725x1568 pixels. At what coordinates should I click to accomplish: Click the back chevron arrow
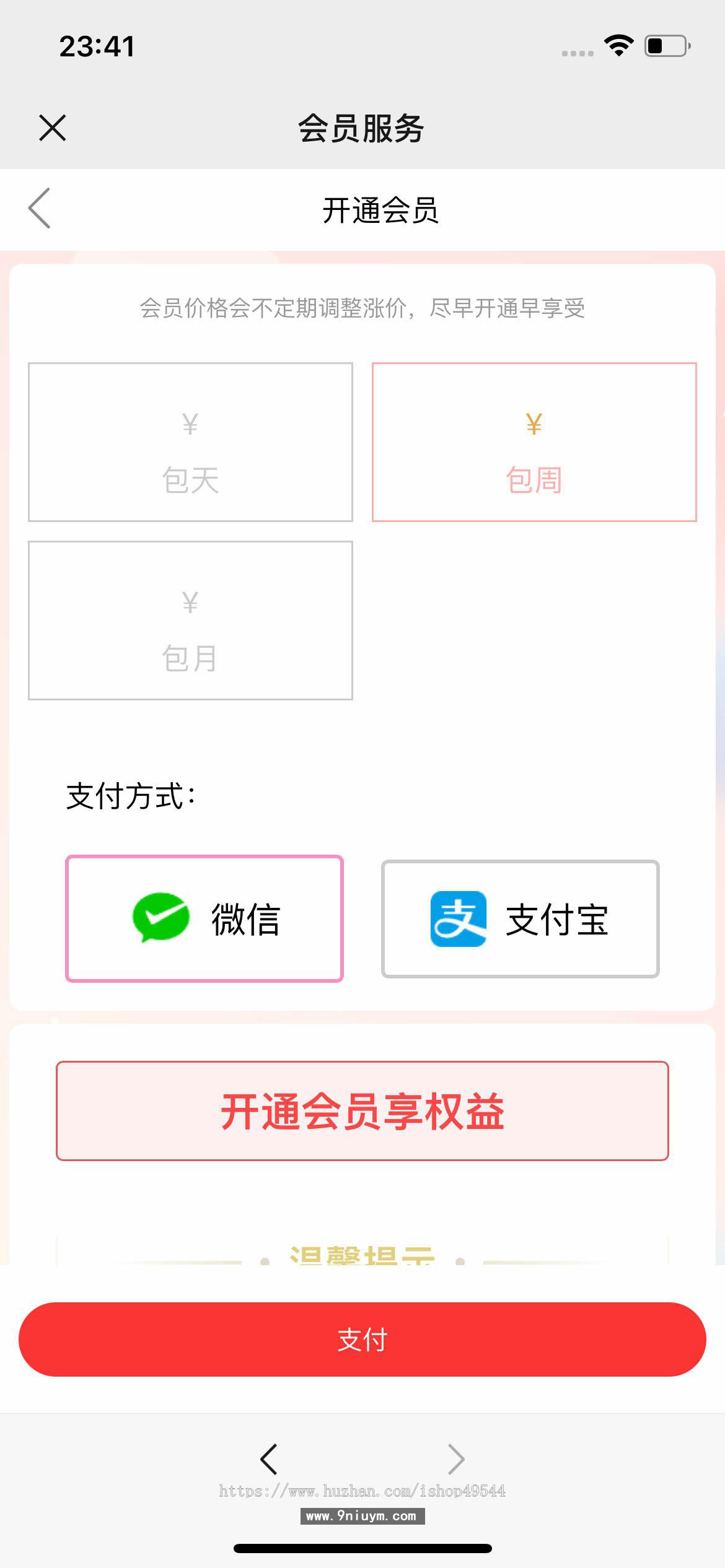click(x=39, y=209)
